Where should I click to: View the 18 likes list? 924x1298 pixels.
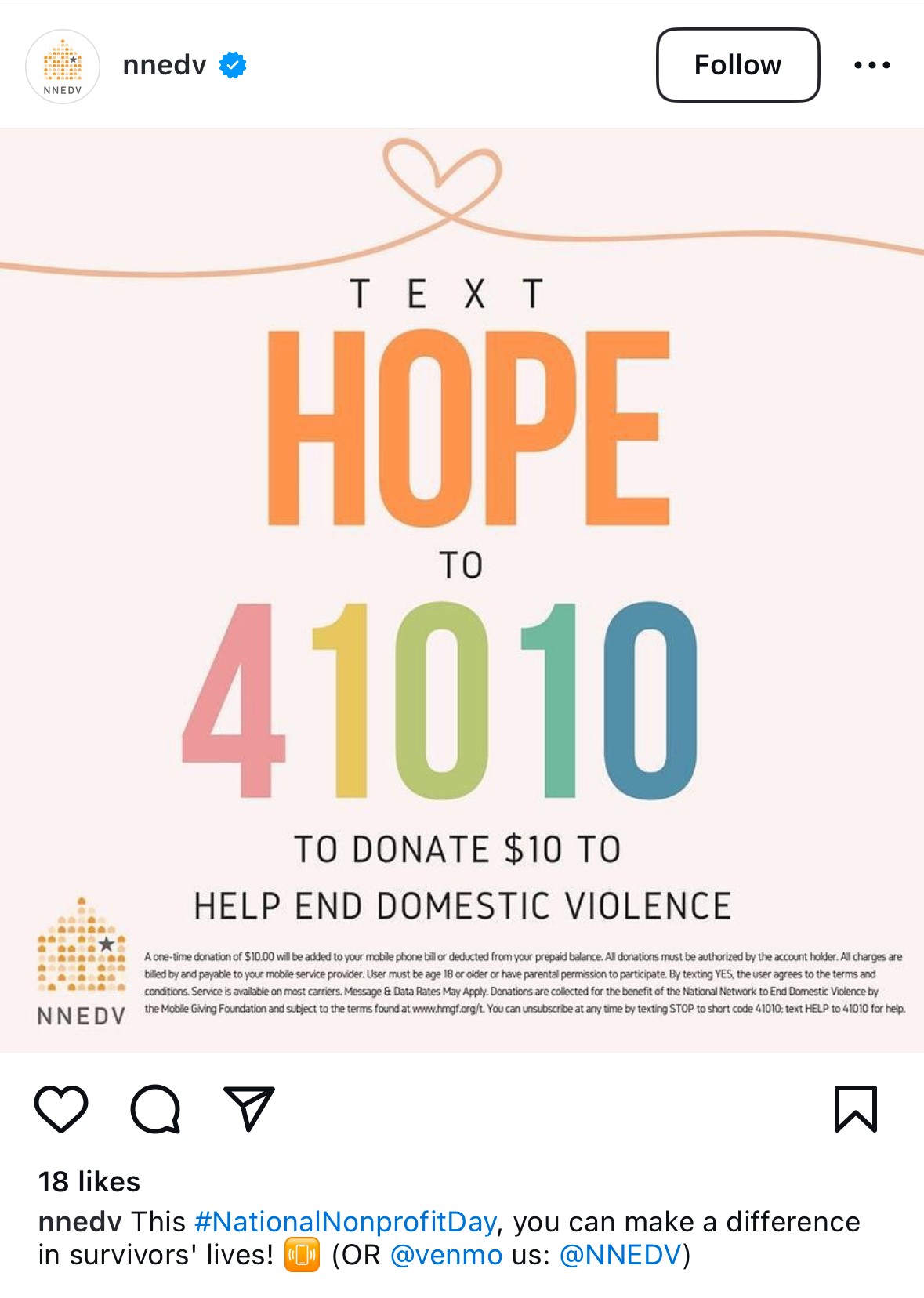pyautogui.click(x=89, y=1181)
